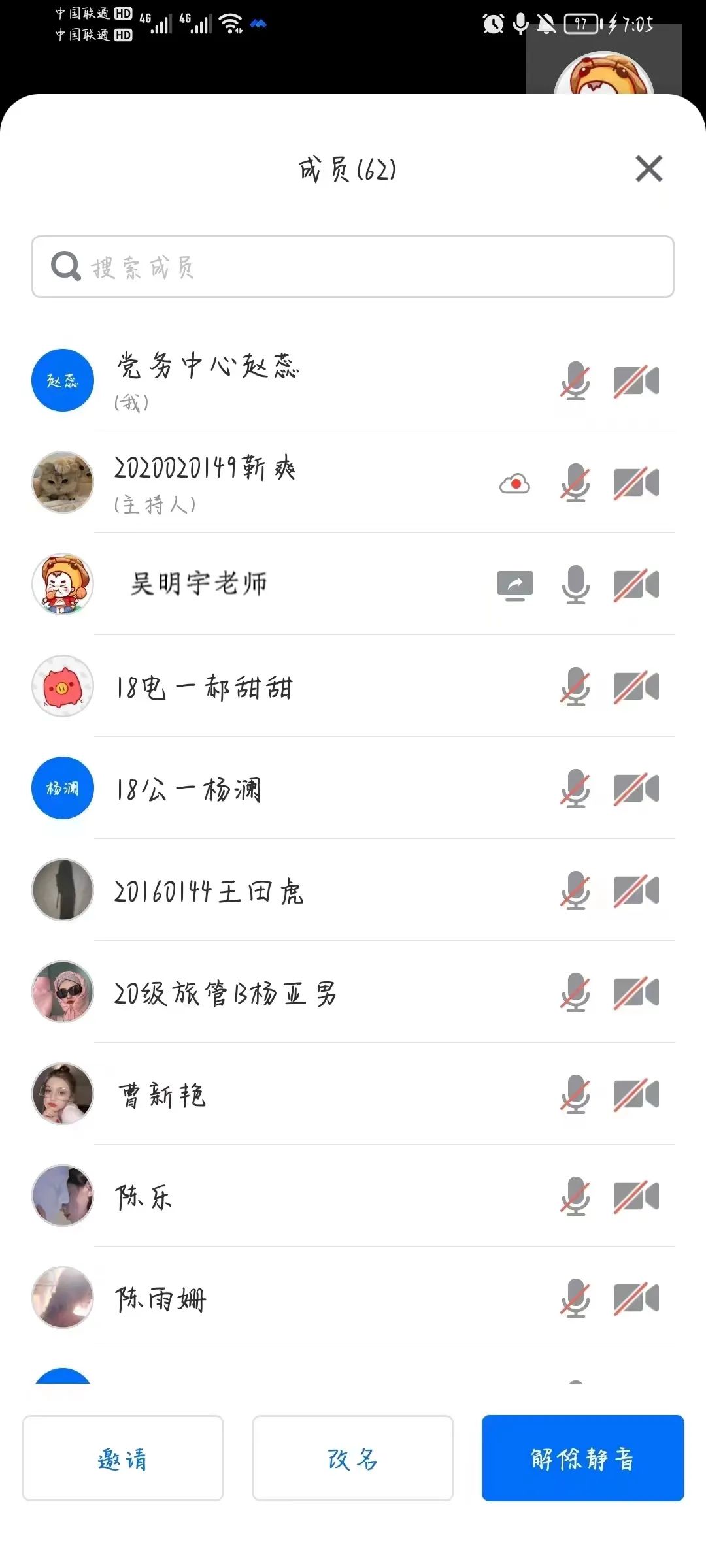Click the screen sharing icon beside 吴明宇老师
The image size is (706, 1568).
pos(514,585)
